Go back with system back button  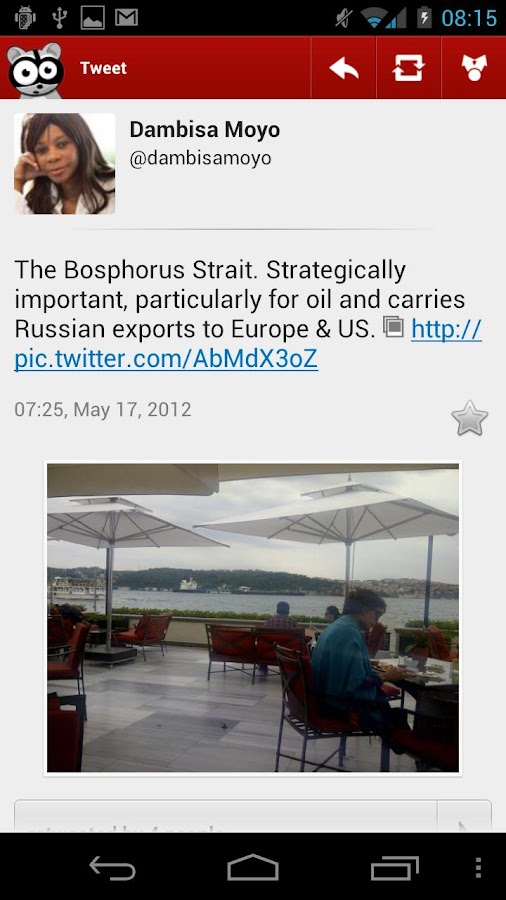point(112,867)
